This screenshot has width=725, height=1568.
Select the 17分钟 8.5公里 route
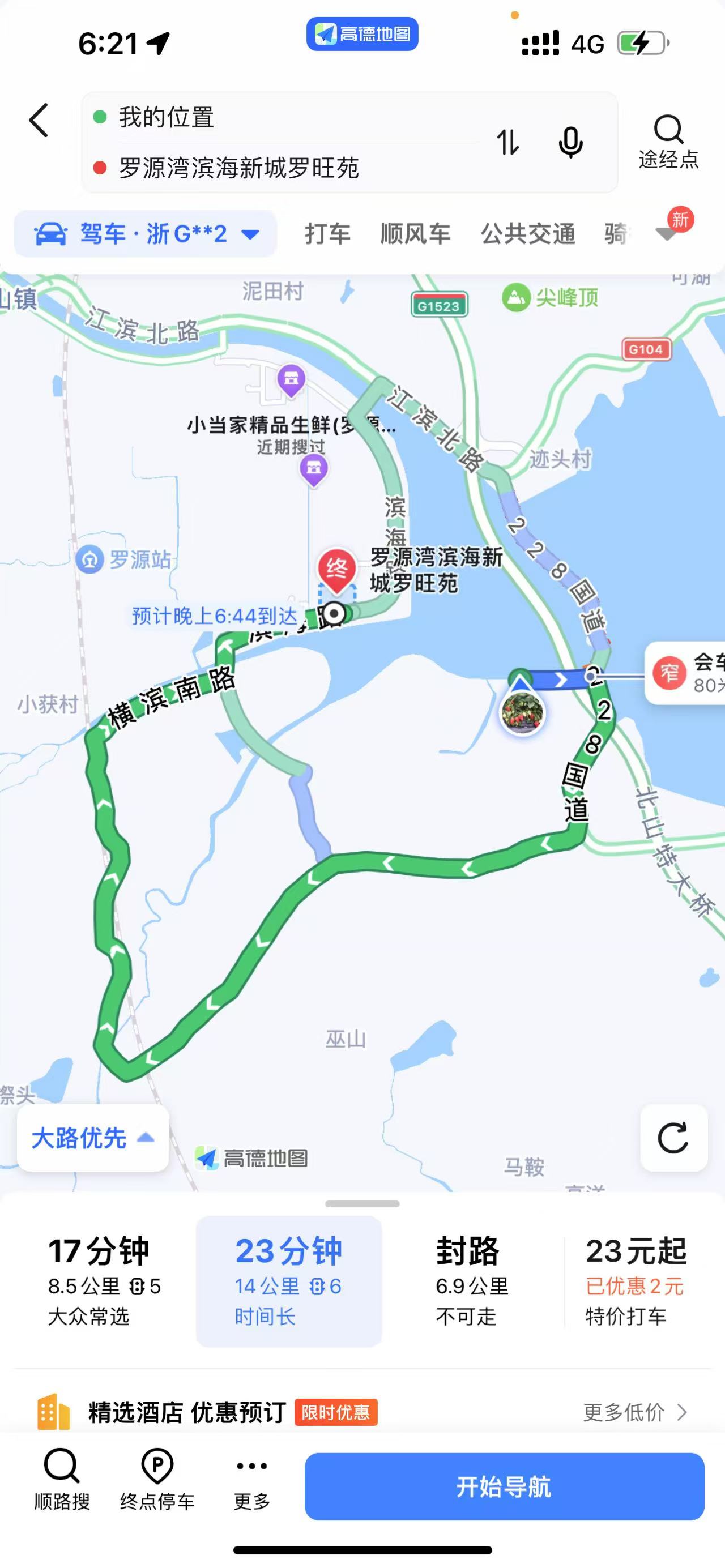coord(104,1281)
